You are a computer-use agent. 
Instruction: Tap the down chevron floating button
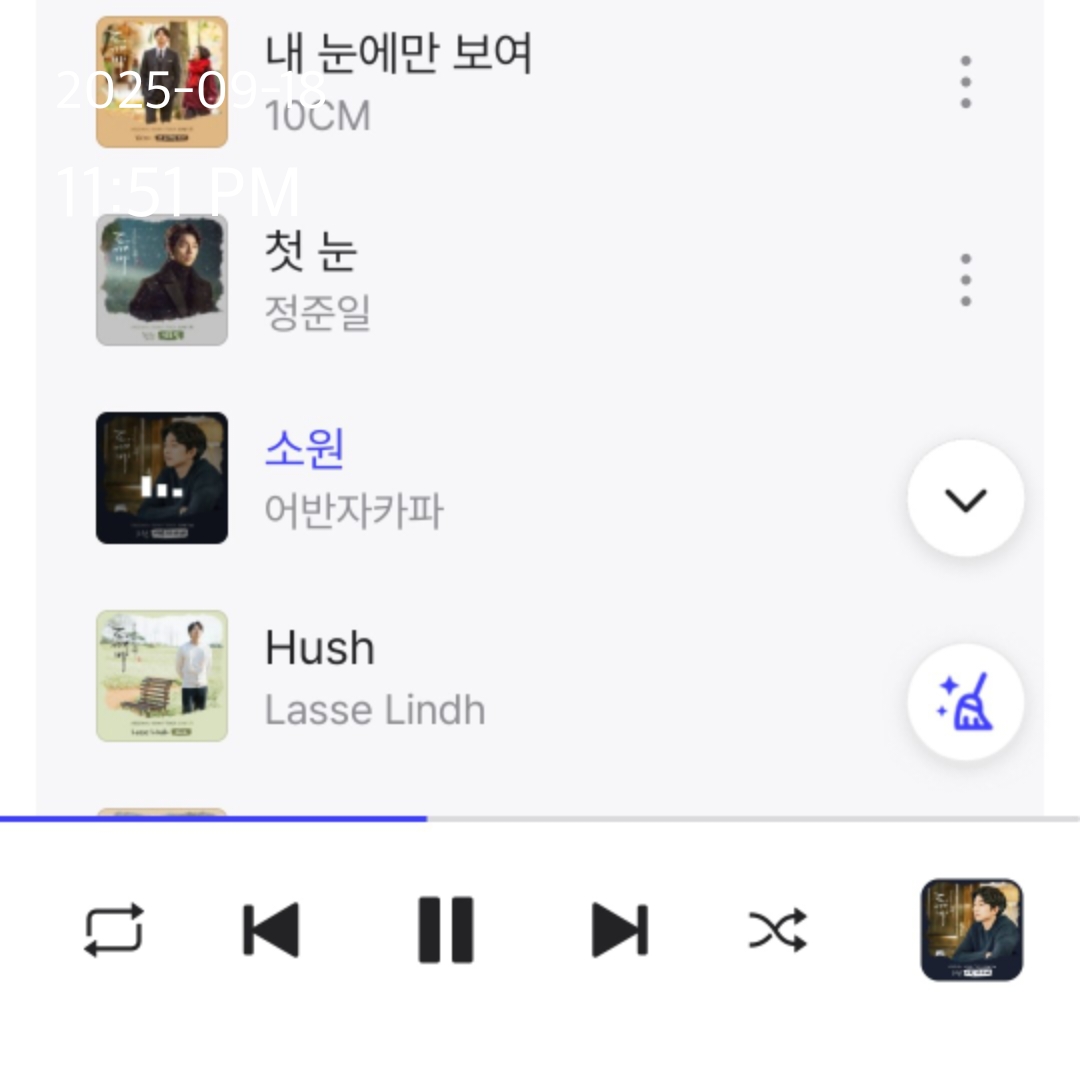tap(965, 498)
